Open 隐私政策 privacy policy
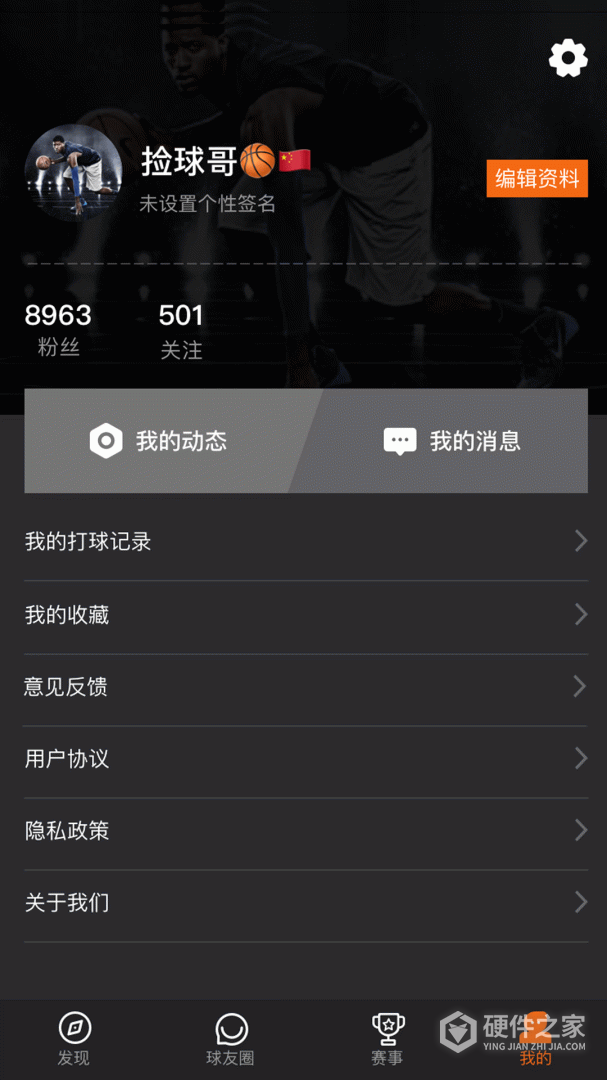Image resolution: width=607 pixels, height=1080 pixels. coord(305,831)
